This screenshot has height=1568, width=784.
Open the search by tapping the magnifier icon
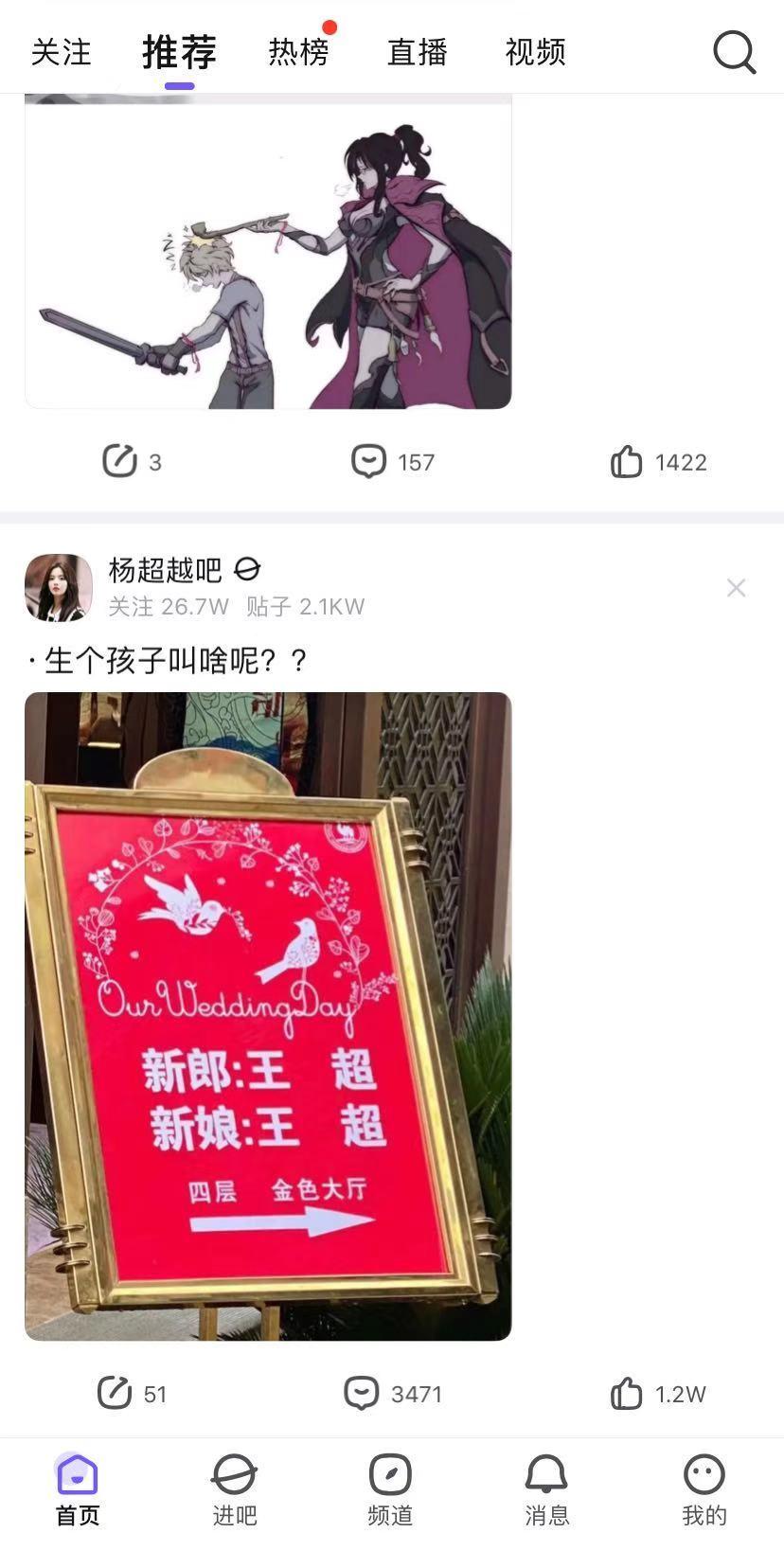click(734, 52)
